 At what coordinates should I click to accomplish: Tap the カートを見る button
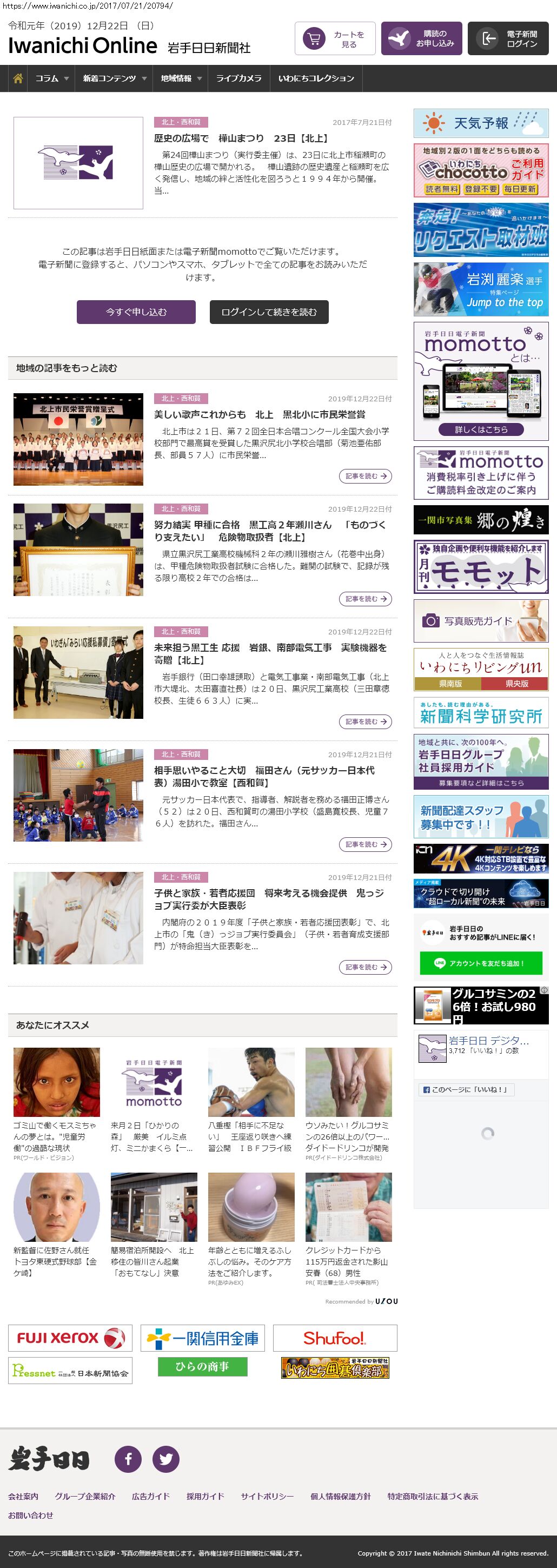pos(335,39)
